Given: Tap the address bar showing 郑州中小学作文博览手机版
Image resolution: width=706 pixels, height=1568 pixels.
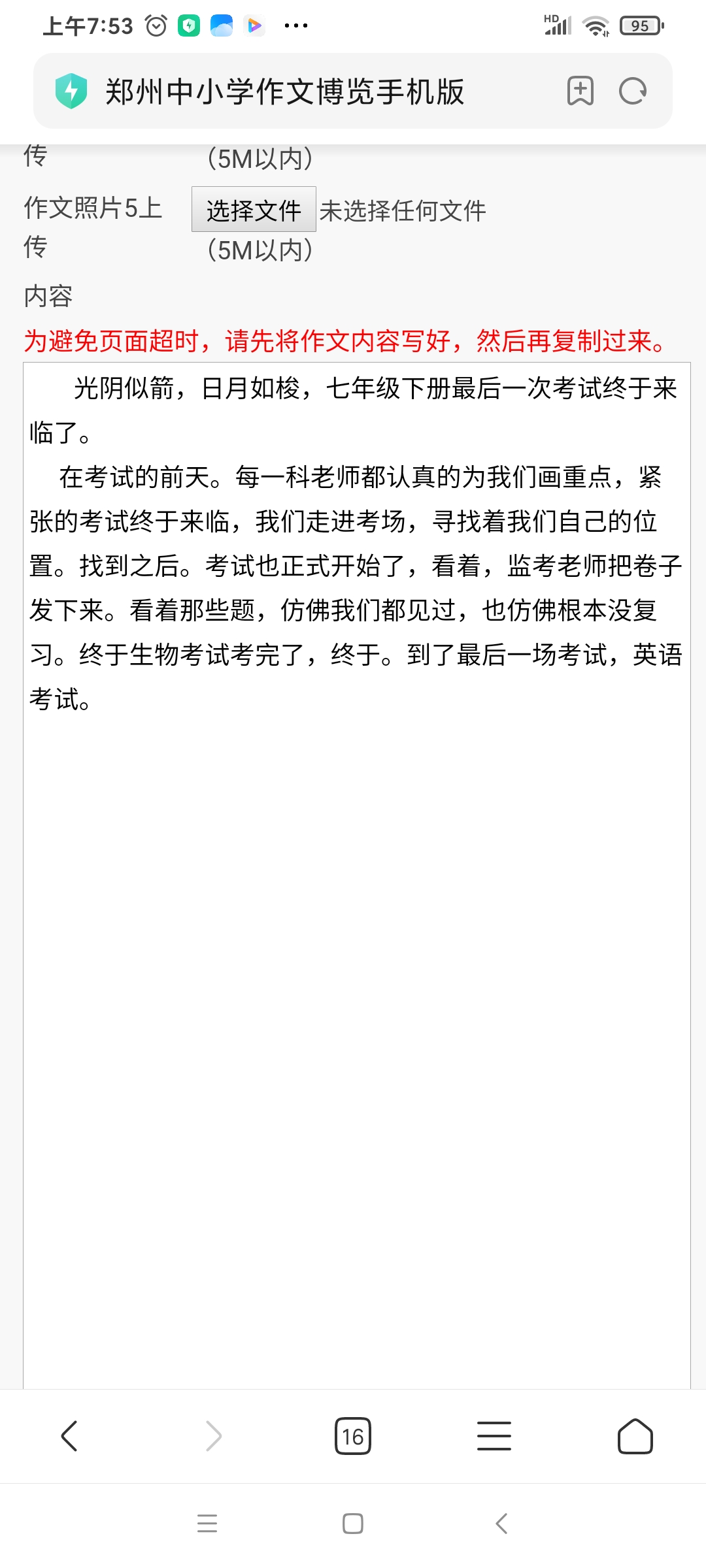Looking at the screenshot, I should (x=284, y=91).
